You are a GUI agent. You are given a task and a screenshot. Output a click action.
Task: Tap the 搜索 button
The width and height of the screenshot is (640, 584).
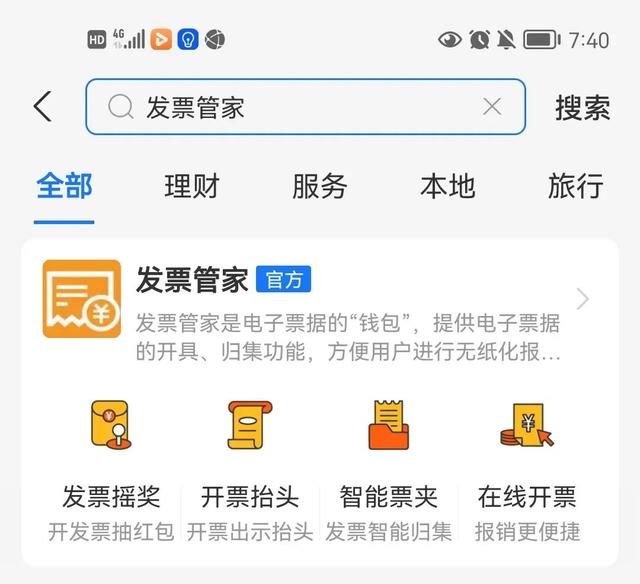tap(582, 108)
